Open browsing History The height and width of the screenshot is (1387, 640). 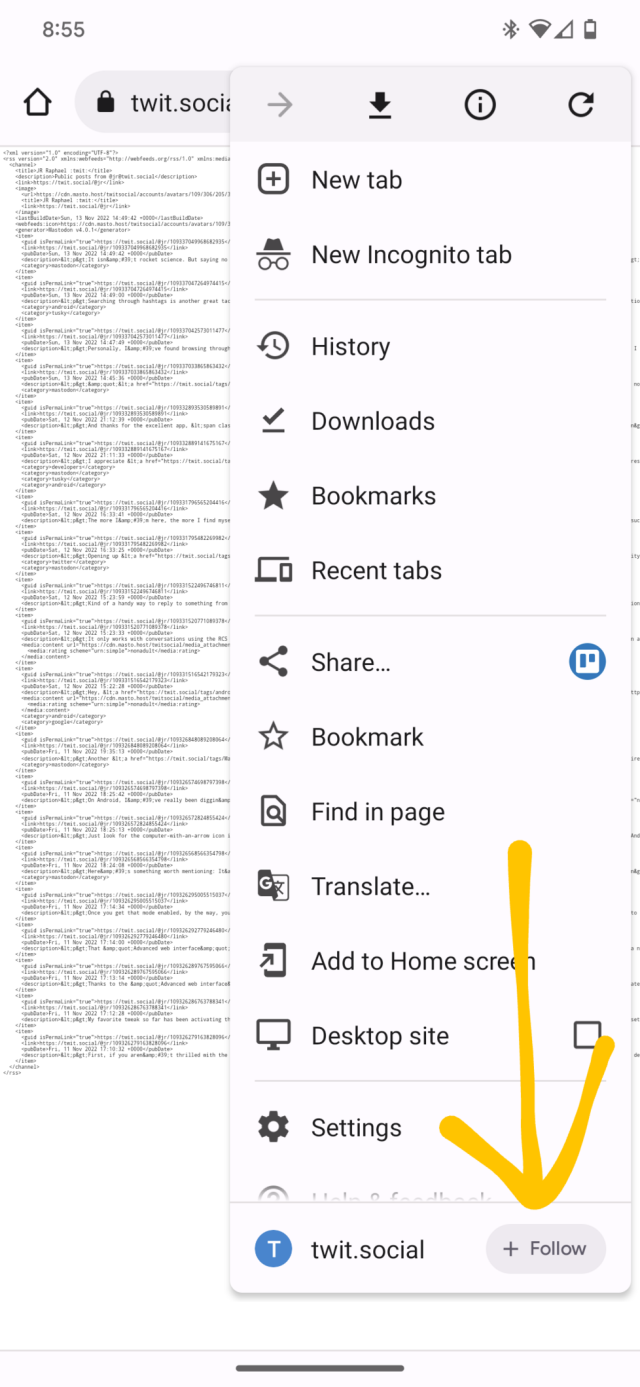point(350,347)
